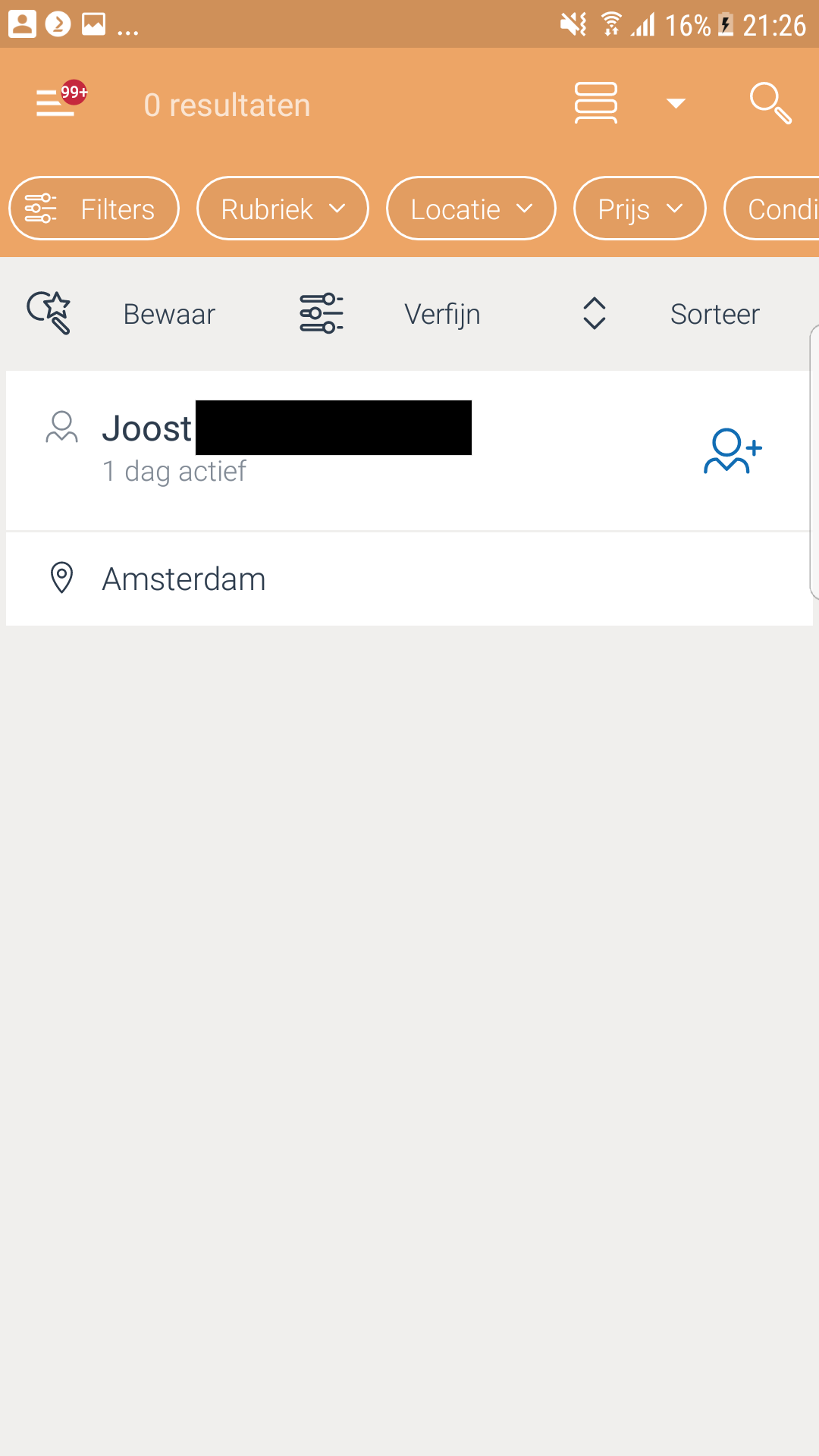Expand the Rubriek dropdown chip
The height and width of the screenshot is (1456, 819).
[283, 209]
